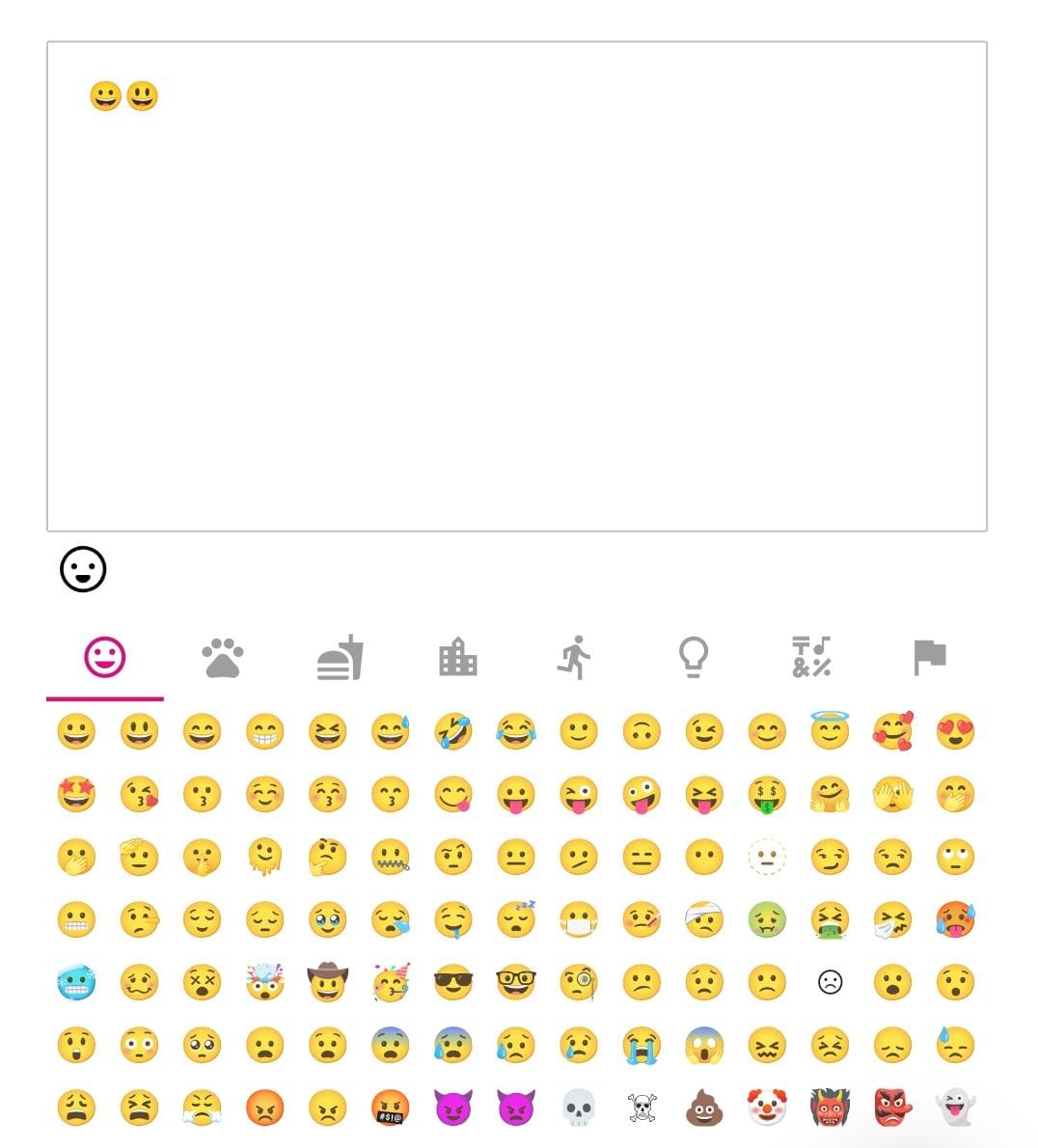1038x1148 pixels.
Task: Click the emoji picker toggle smiley icon
Action: click(x=82, y=569)
